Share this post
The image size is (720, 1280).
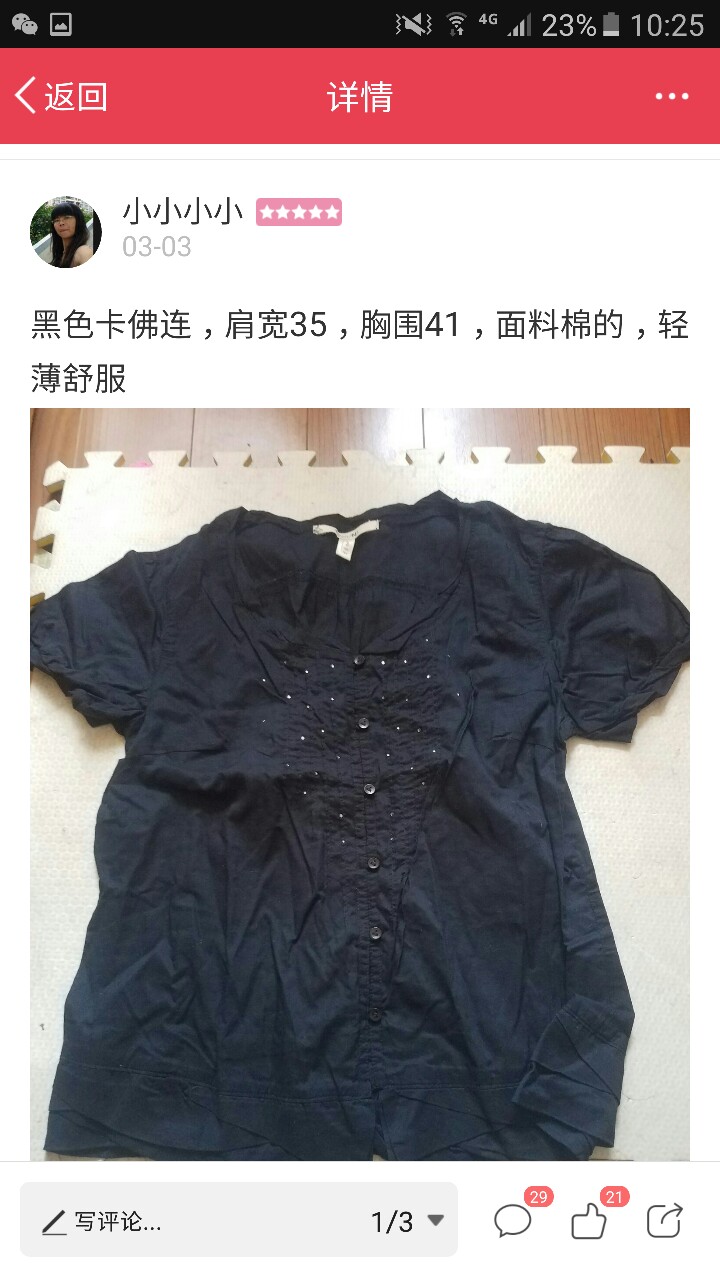point(665,1220)
